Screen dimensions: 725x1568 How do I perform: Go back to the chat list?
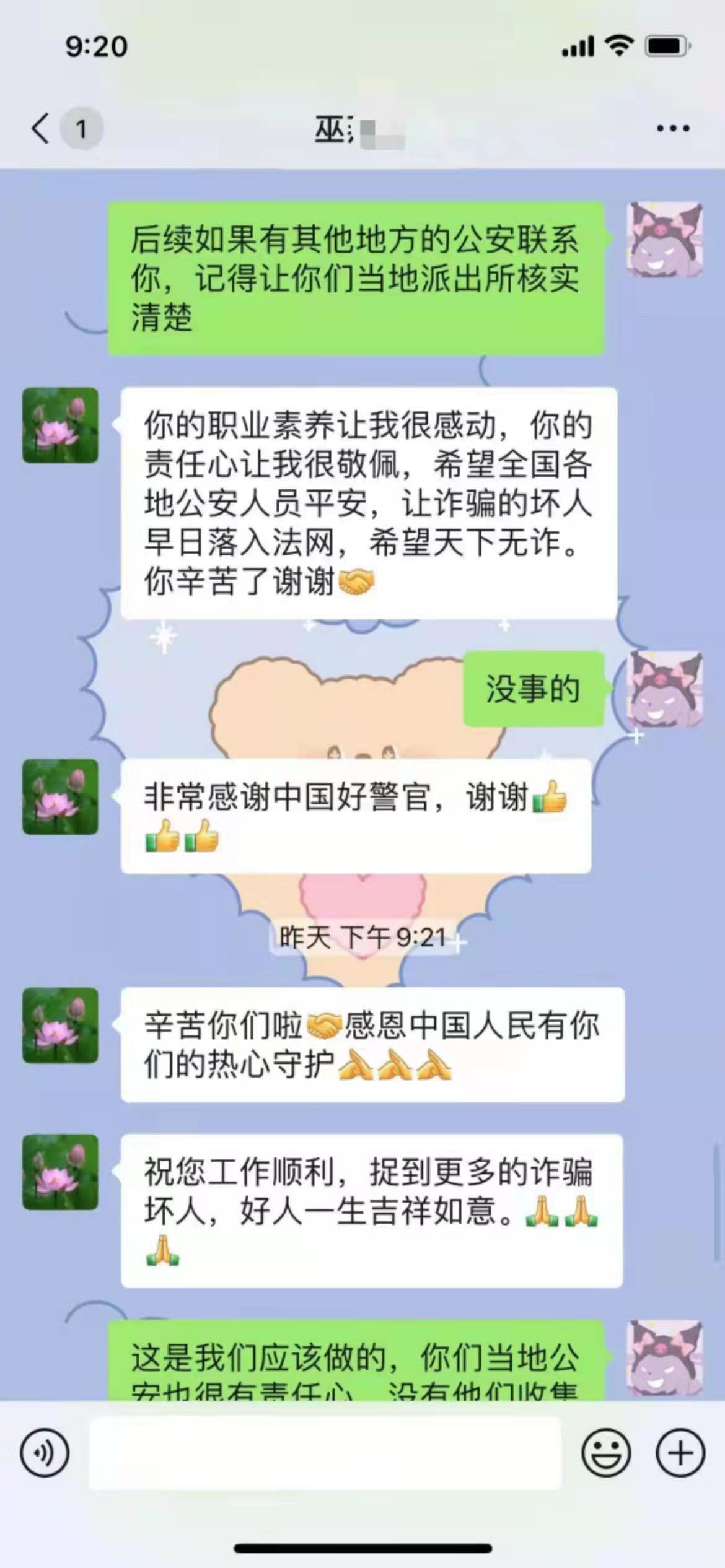41,129
